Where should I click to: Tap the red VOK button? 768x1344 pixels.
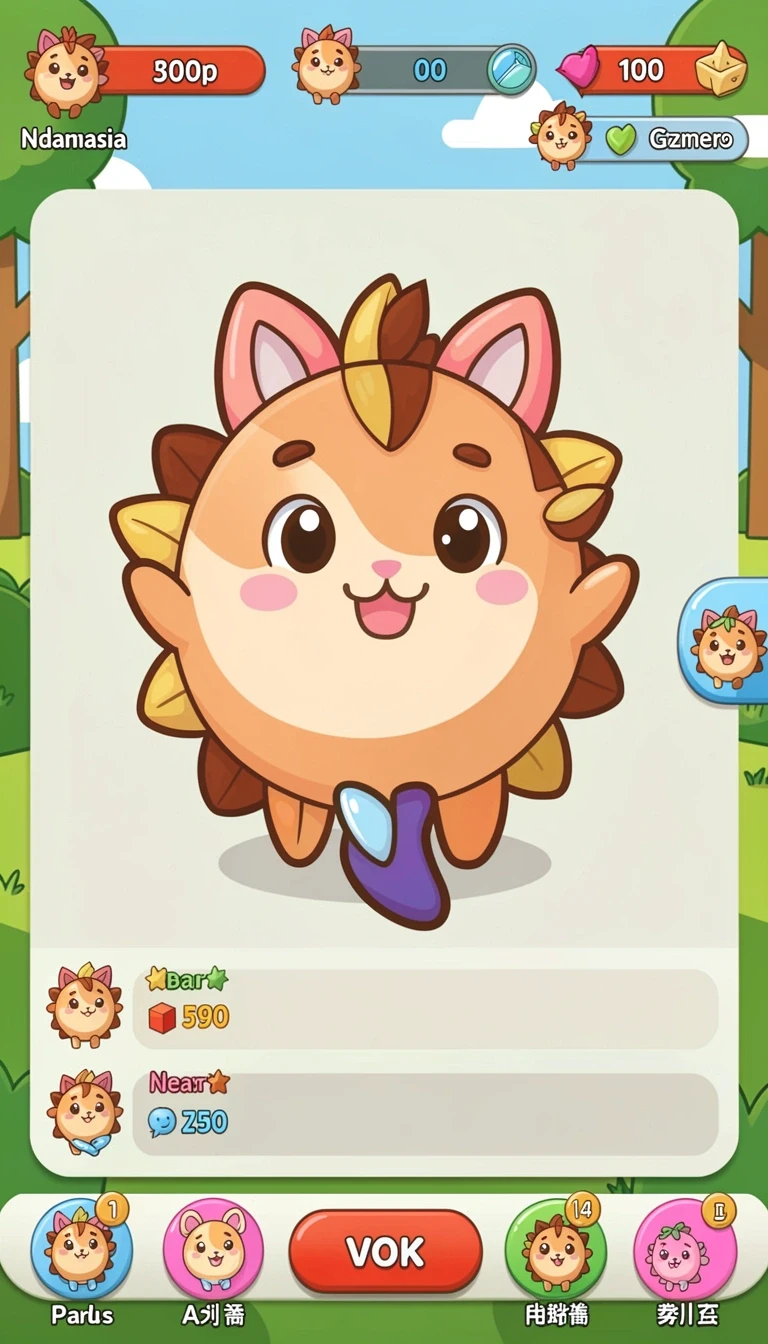[385, 1251]
